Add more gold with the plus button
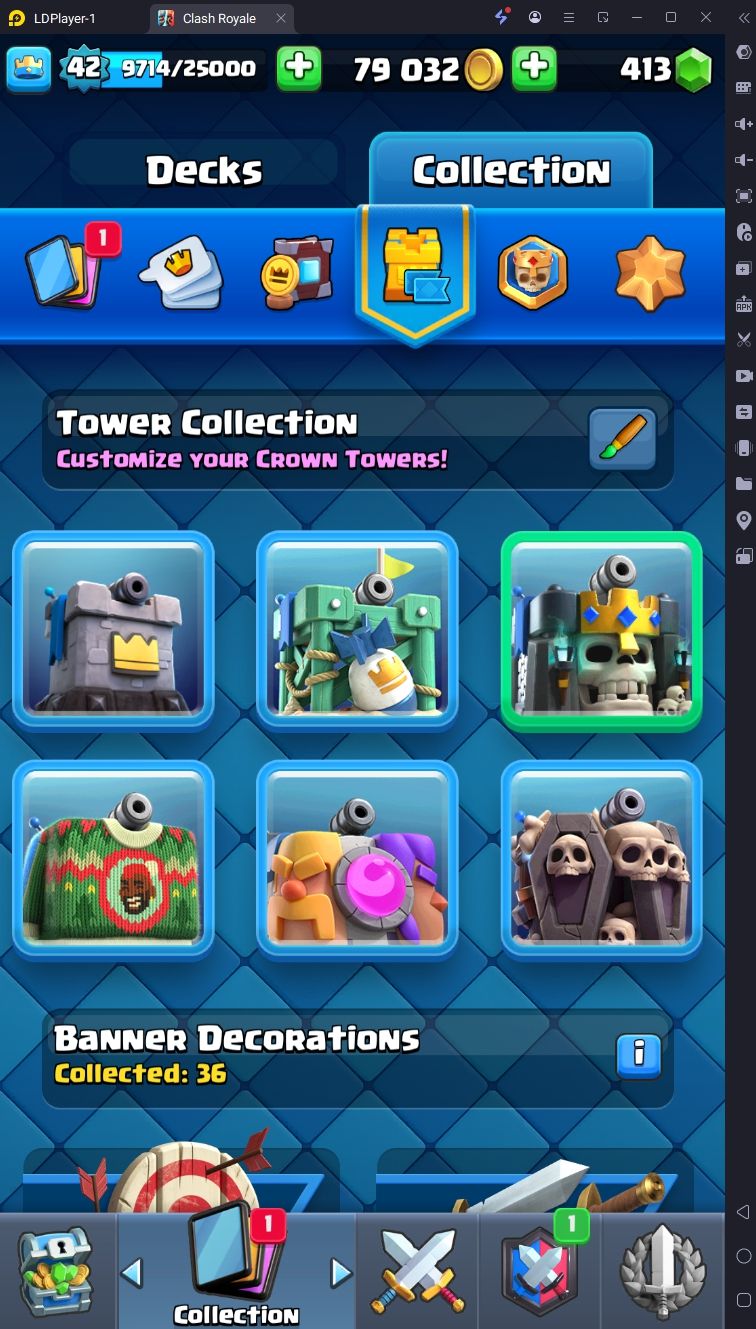This screenshot has height=1329, width=756. pos(535,68)
